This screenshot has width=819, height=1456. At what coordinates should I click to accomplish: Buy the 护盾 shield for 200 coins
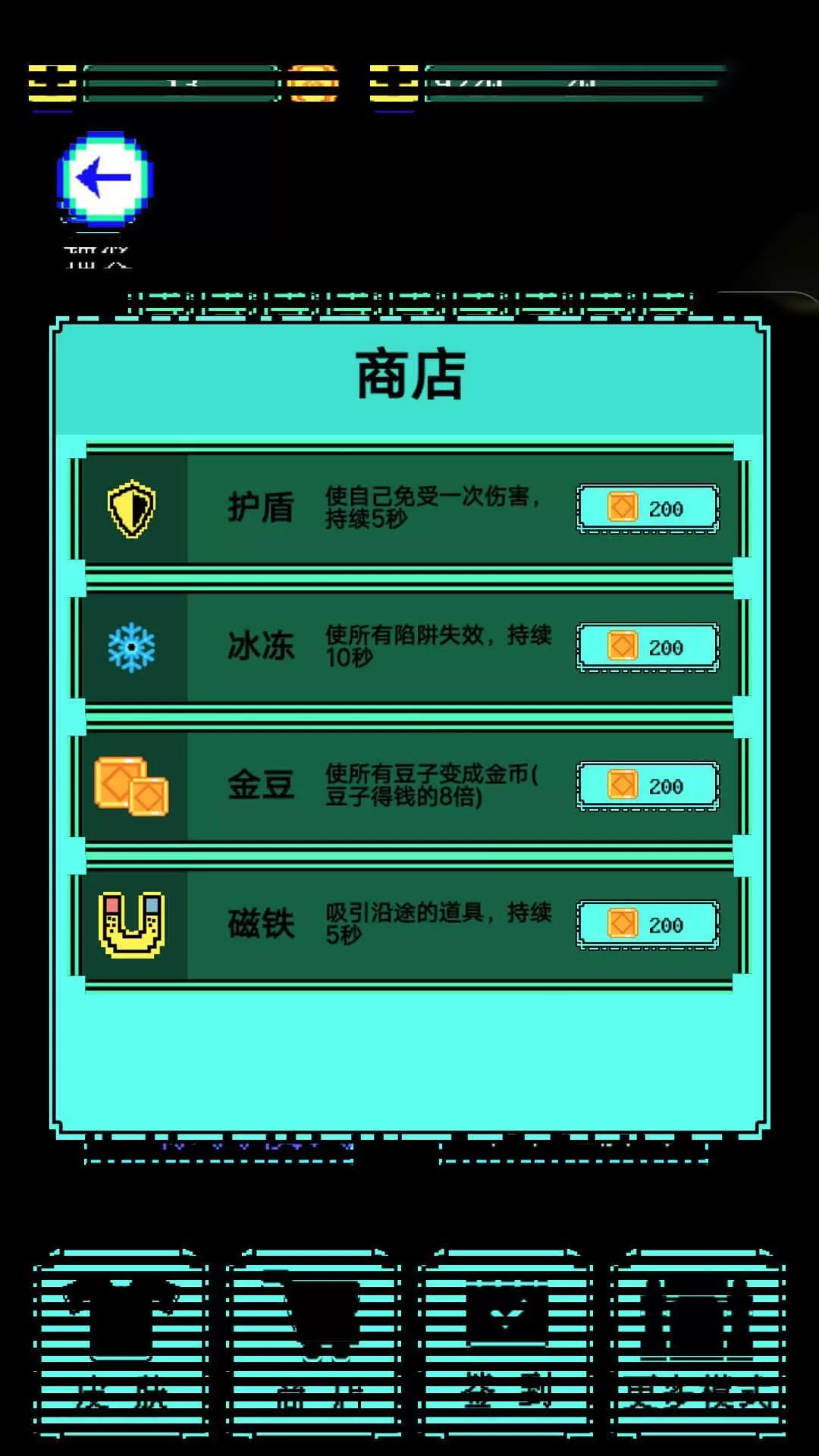648,509
